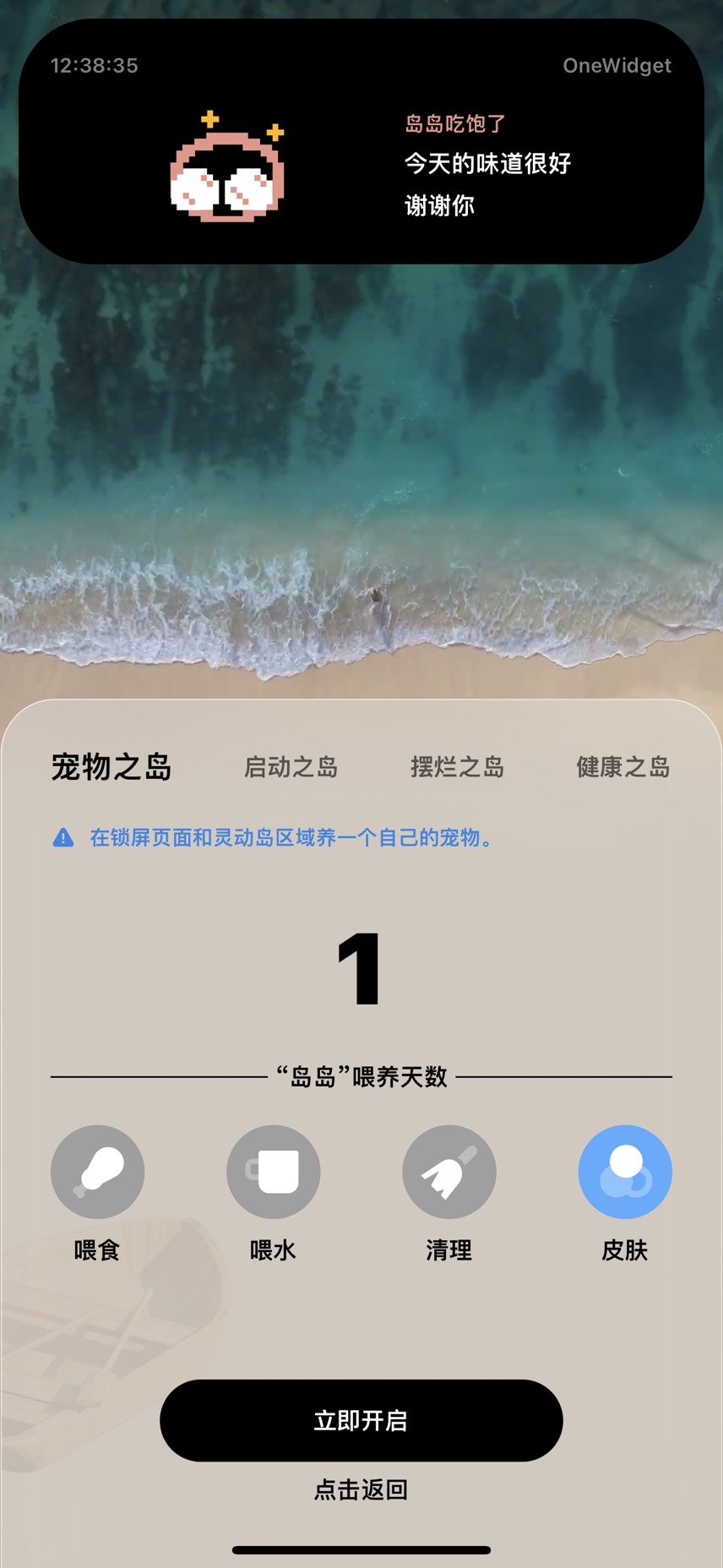Select the 喂食 feeding drumstick icon
This screenshot has height=1568, width=723.
pyautogui.click(x=97, y=1172)
